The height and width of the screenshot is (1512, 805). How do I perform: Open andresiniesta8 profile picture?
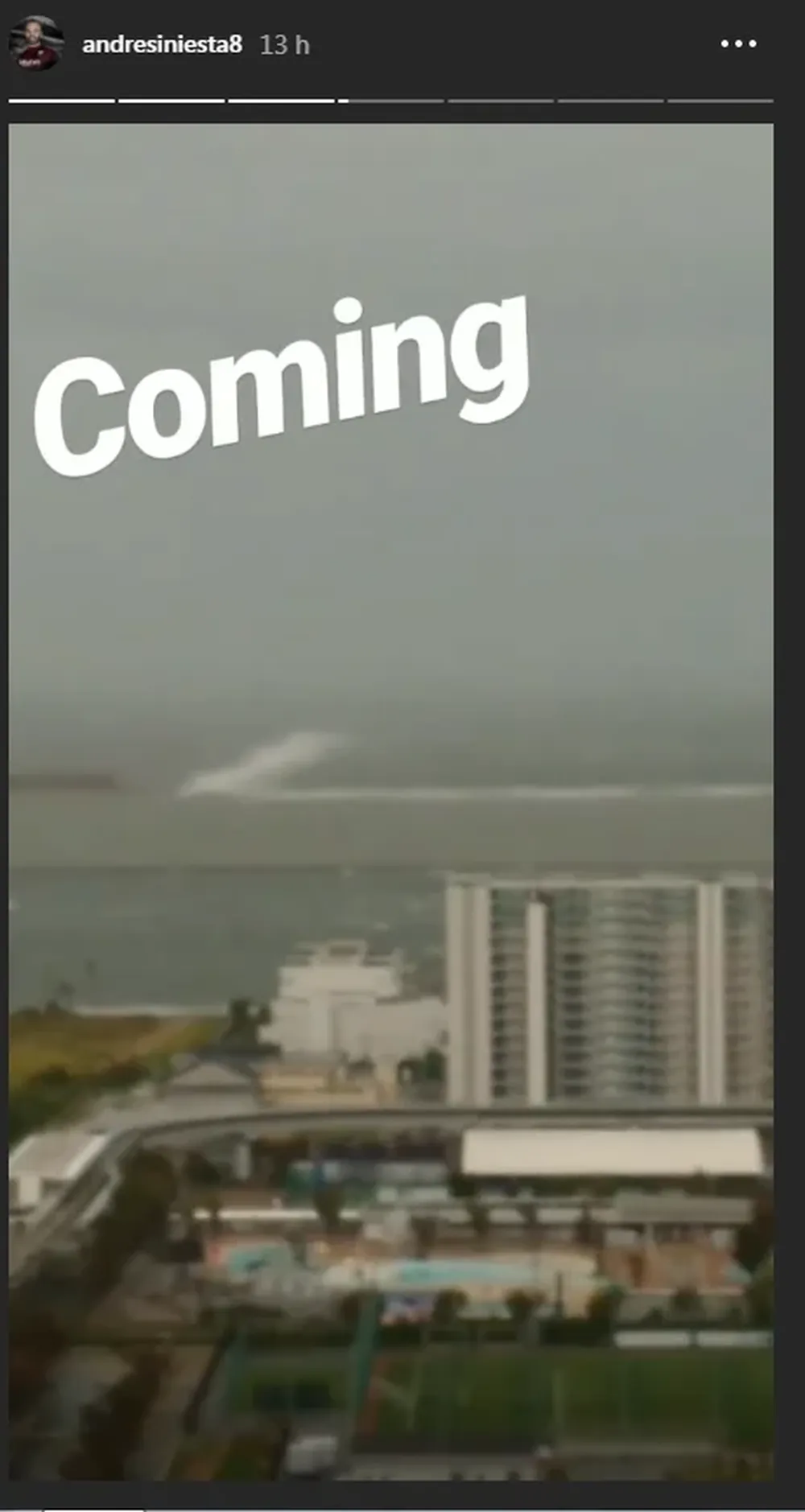pyautogui.click(x=36, y=43)
